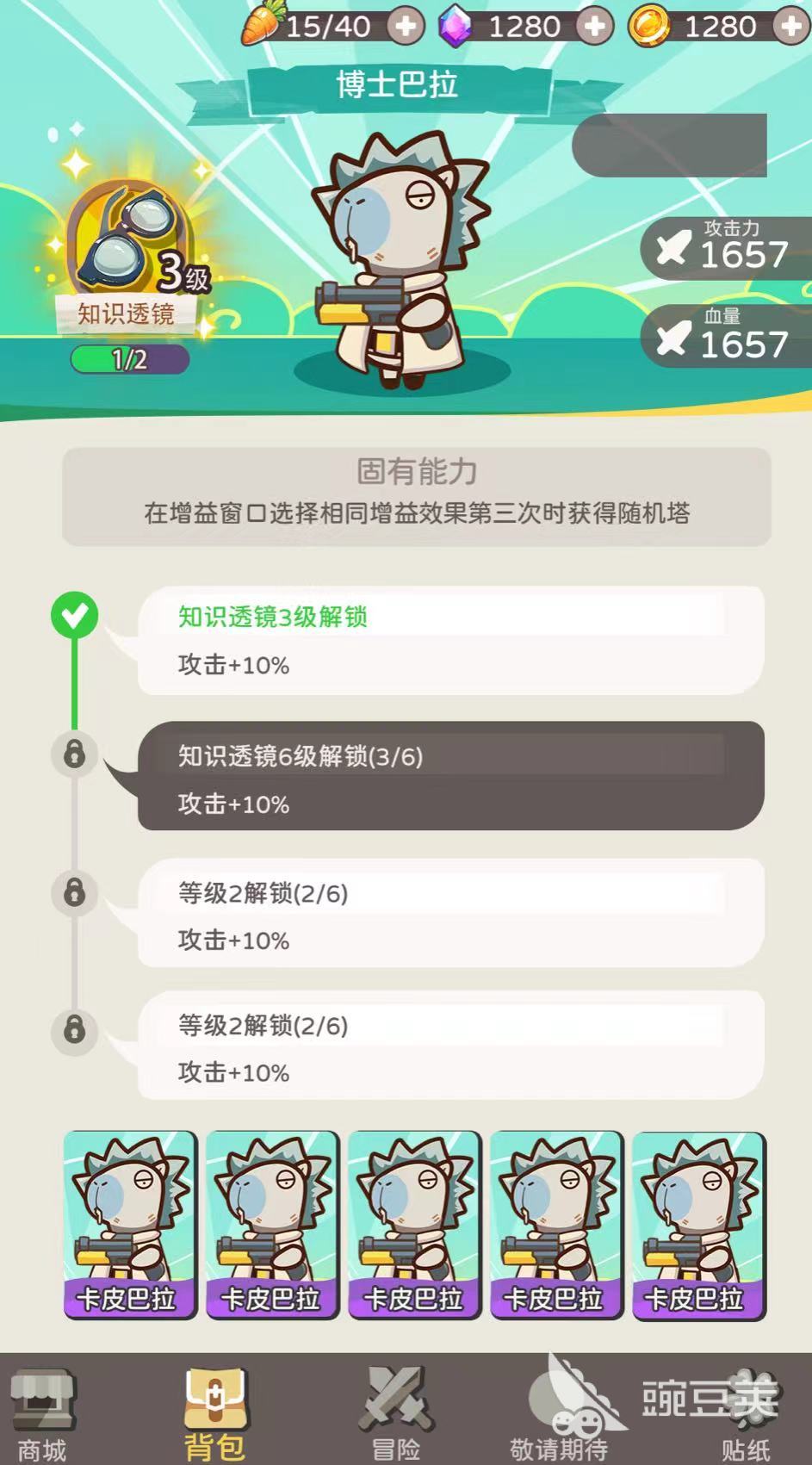
Task: Open the 贴纸 tab
Action: [x=745, y=1412]
